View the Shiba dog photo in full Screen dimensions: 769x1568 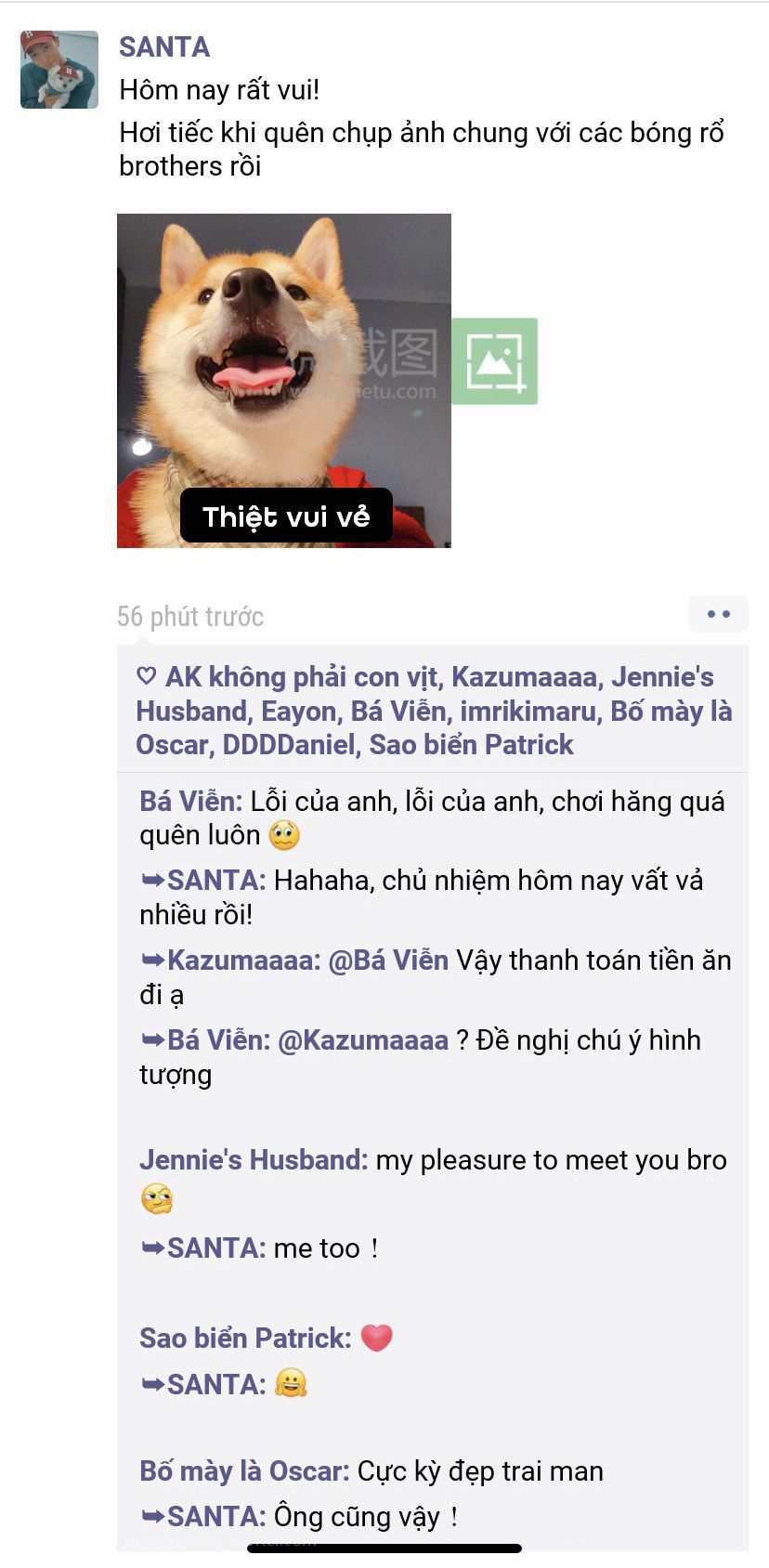click(x=284, y=381)
